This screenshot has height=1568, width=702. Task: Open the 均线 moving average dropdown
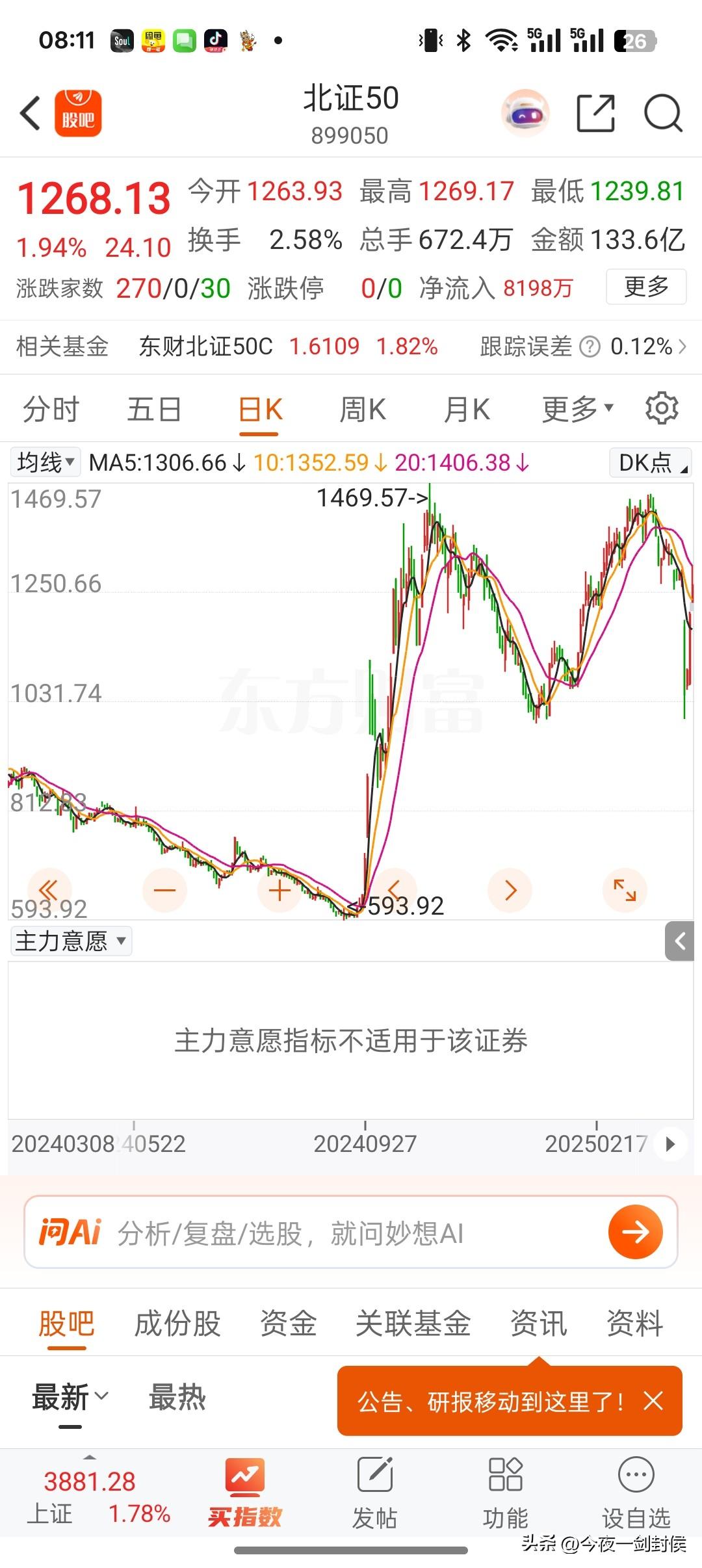click(x=44, y=462)
